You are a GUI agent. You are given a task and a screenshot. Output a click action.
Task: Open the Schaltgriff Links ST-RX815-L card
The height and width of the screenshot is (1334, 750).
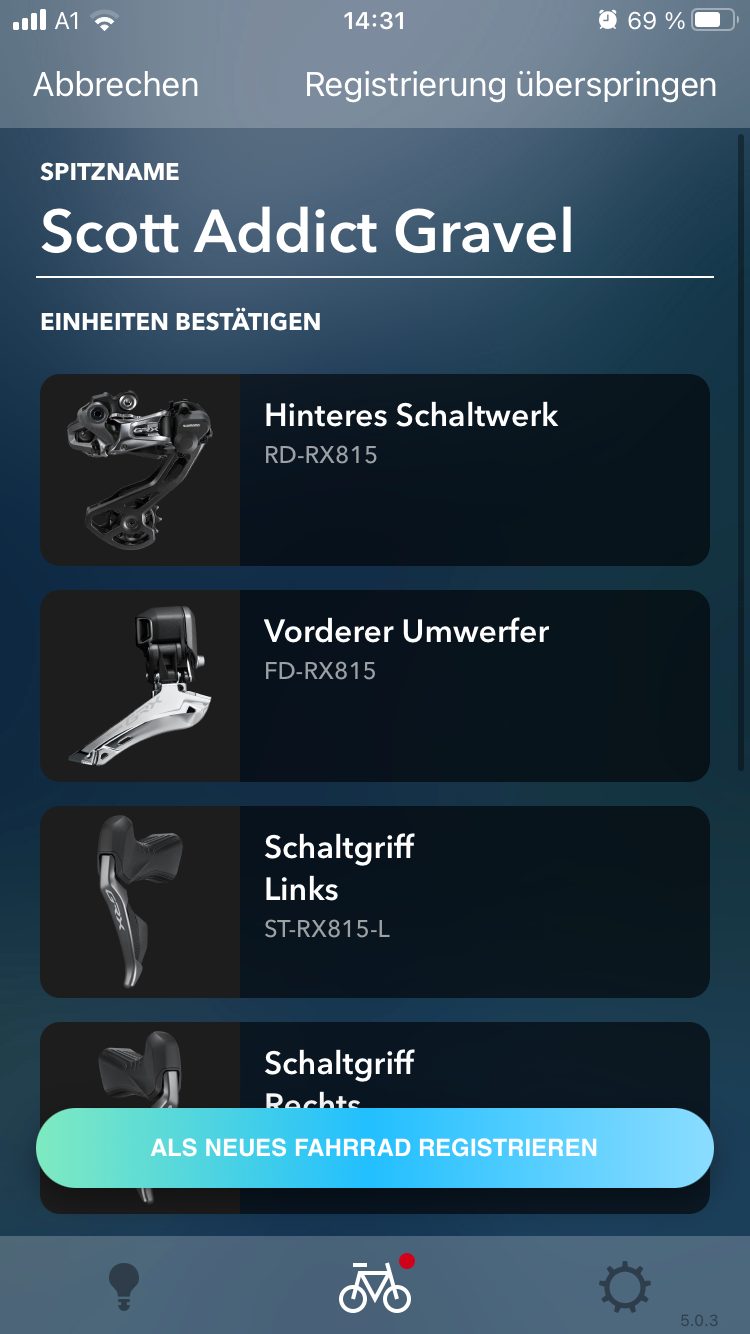374,902
